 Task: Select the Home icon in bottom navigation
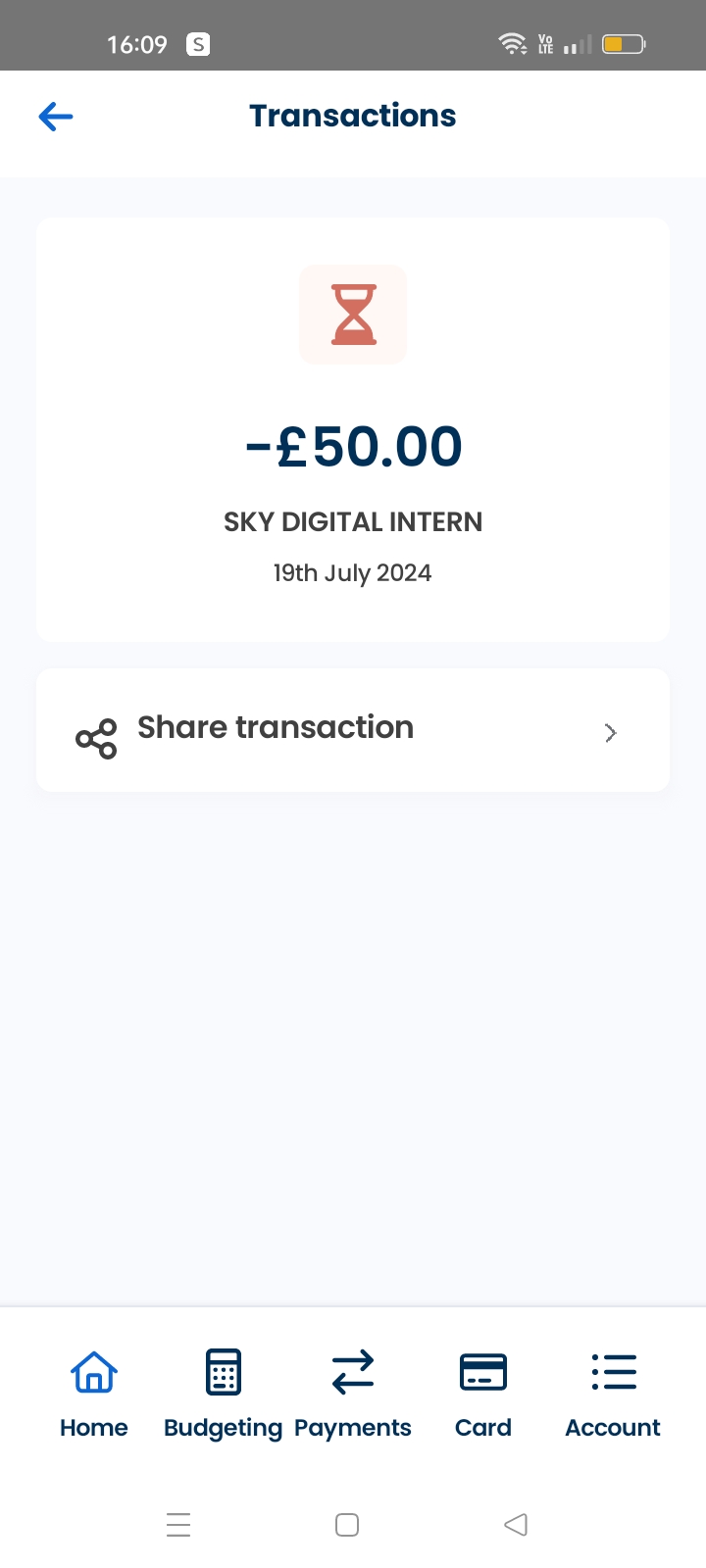pos(93,1371)
